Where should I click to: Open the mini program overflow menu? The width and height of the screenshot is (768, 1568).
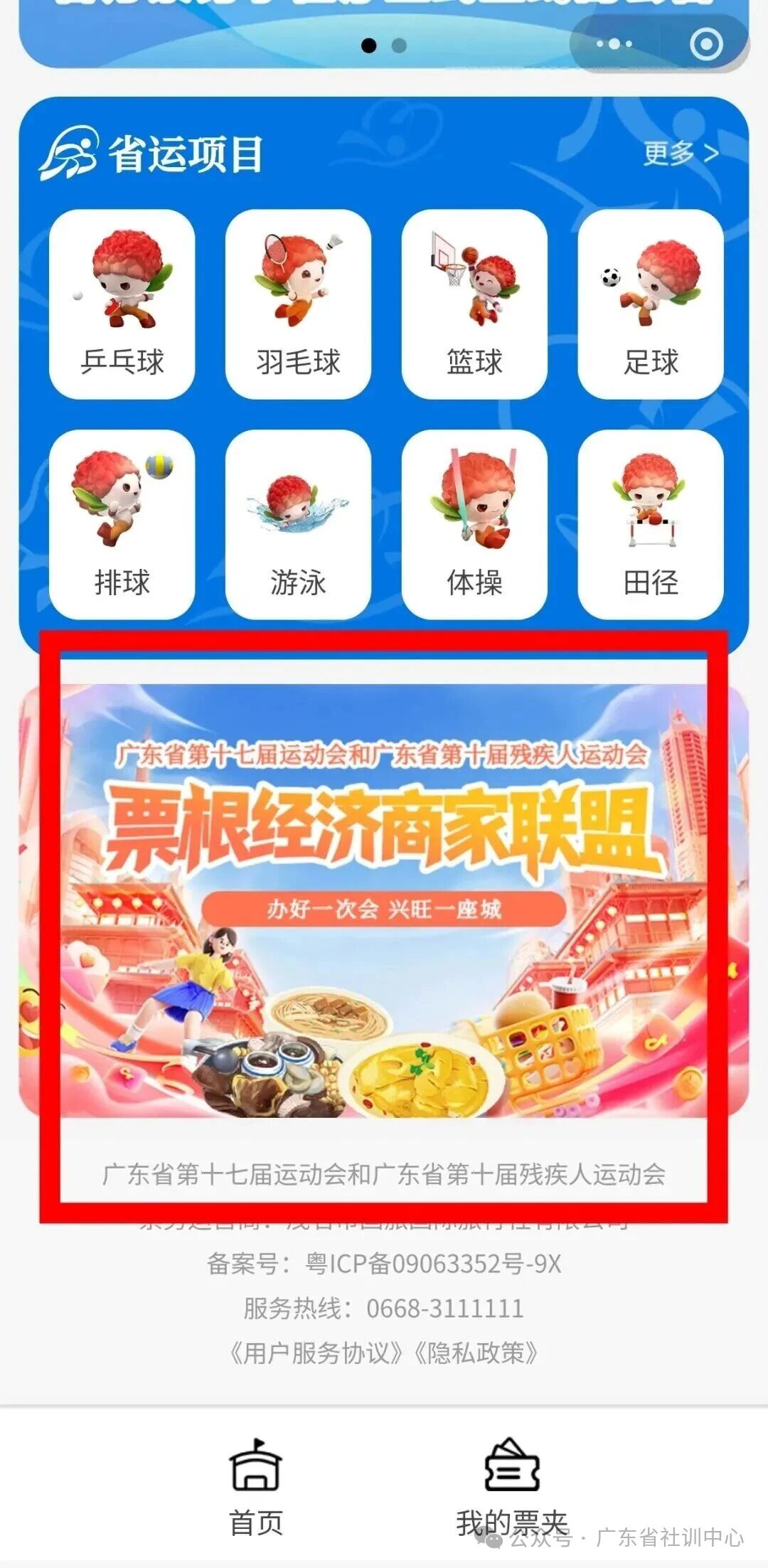(x=614, y=44)
